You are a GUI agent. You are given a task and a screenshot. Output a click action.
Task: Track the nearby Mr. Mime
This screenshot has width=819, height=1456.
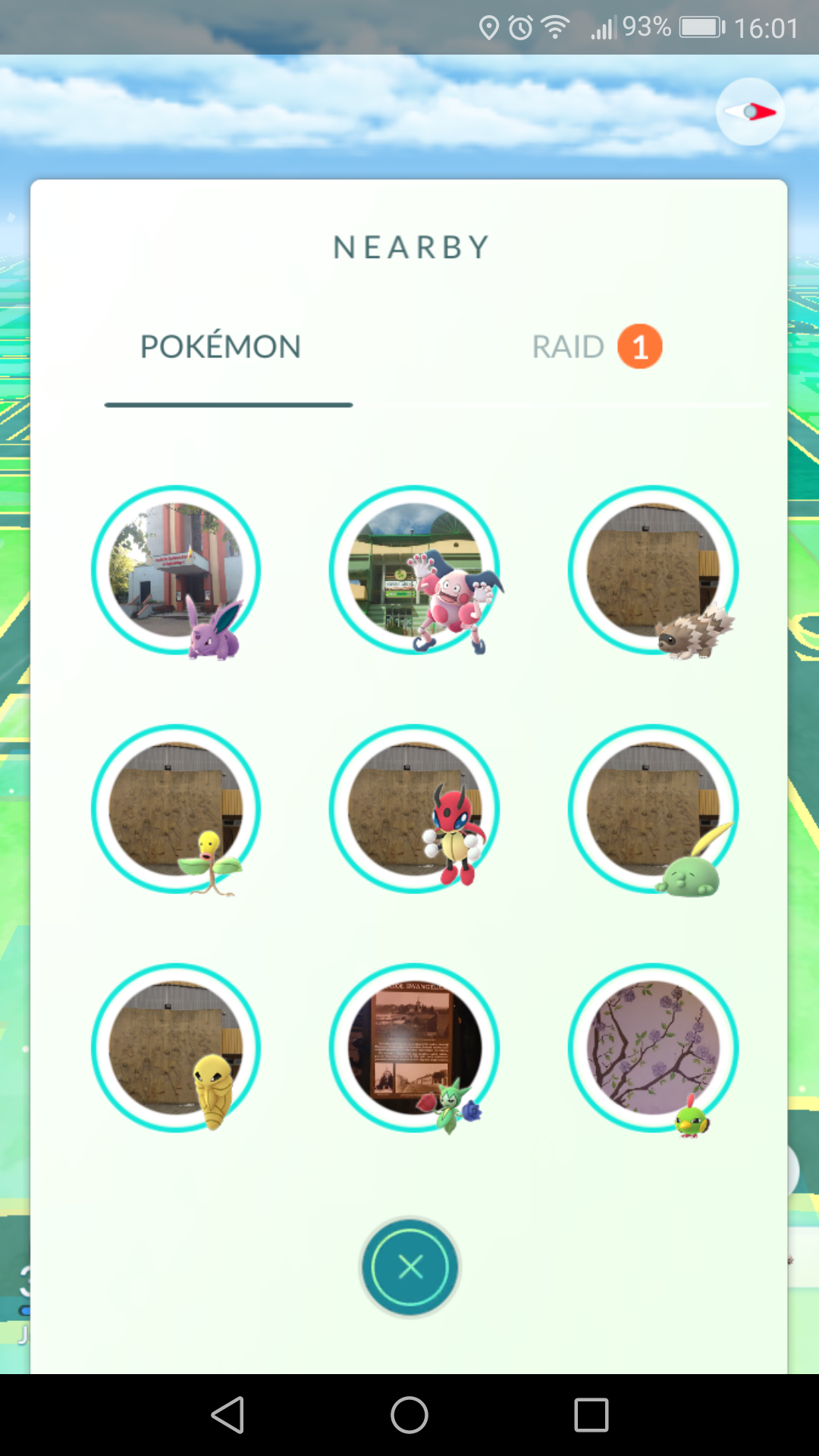coord(415,570)
